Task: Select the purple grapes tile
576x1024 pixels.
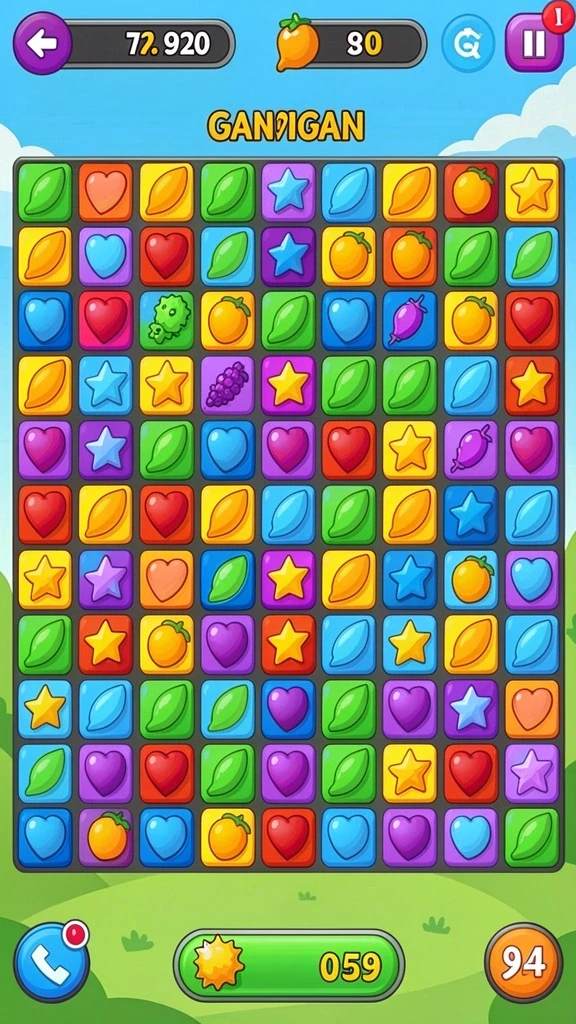Action: (227, 385)
